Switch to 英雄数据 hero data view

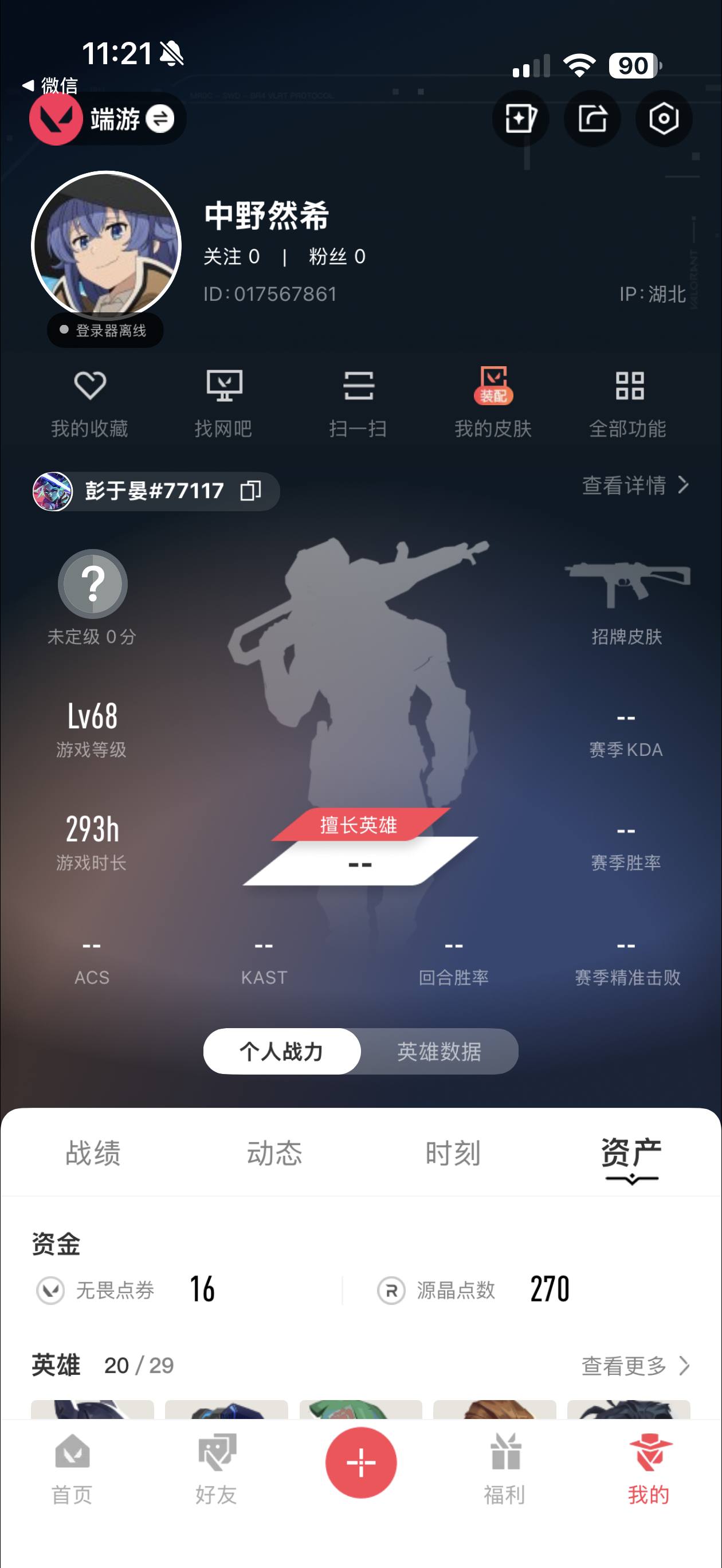click(x=440, y=1051)
